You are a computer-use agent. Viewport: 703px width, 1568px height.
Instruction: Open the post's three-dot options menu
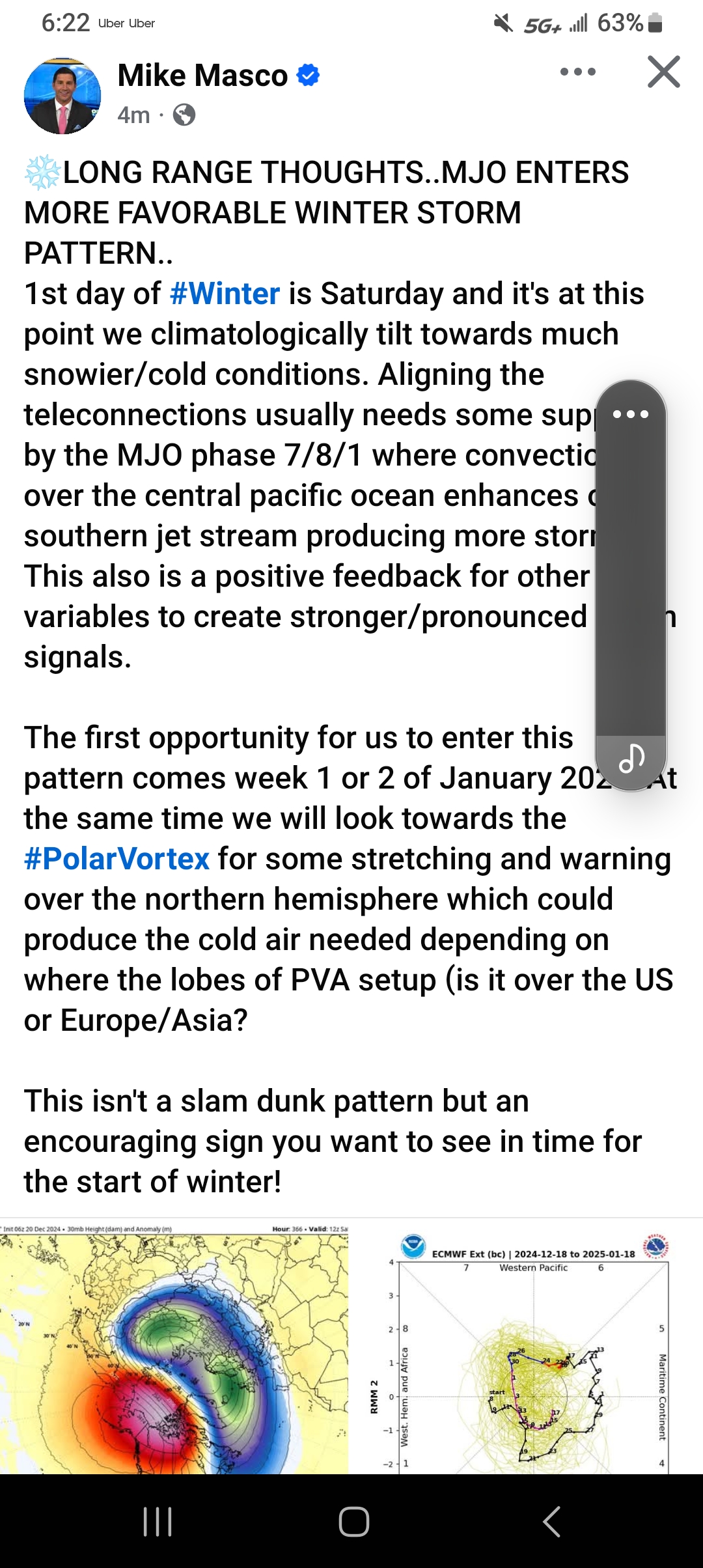[578, 72]
